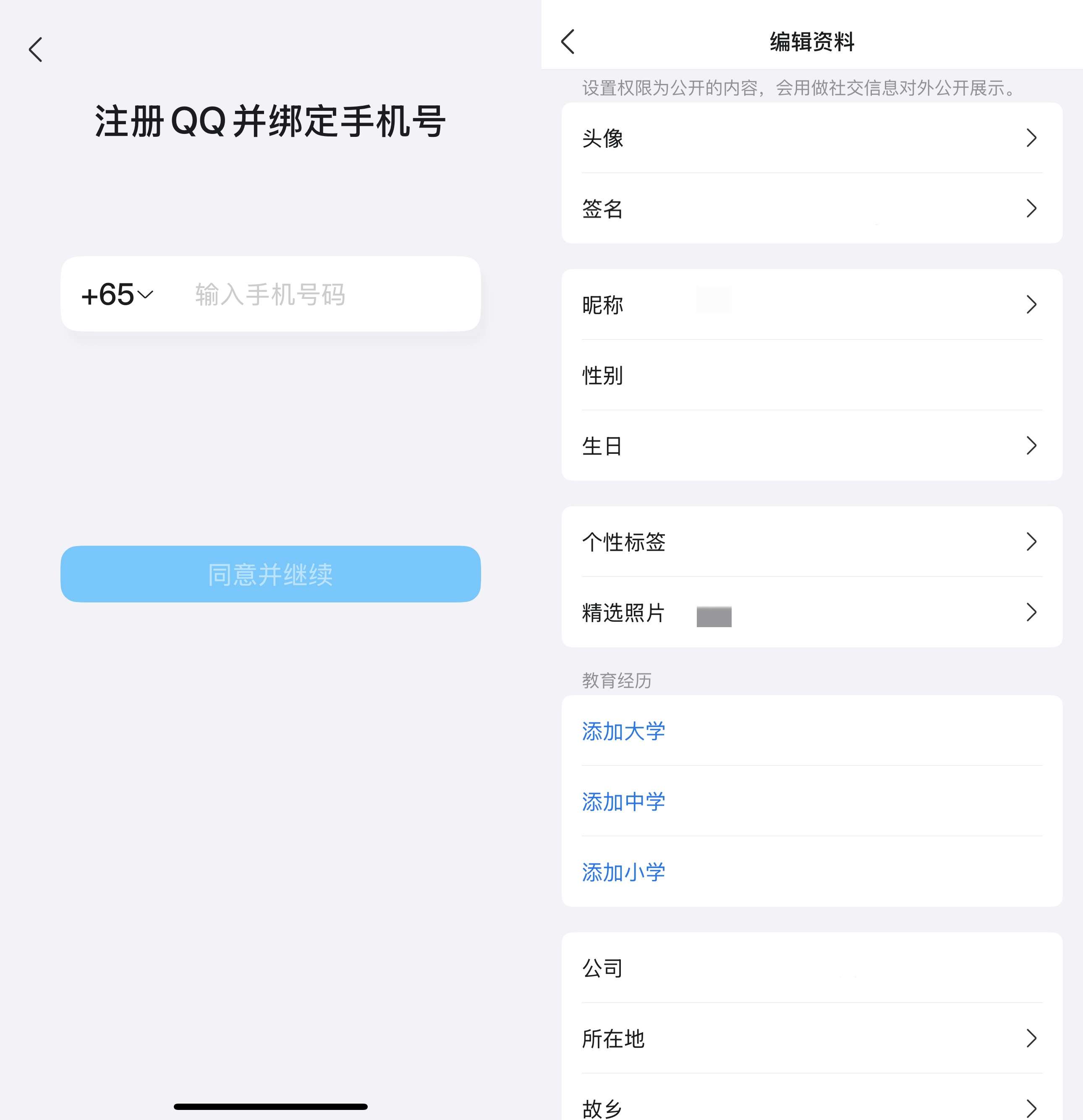Open the 精选照片 photos row chevron
This screenshot has width=1083, height=1120.
1031,612
